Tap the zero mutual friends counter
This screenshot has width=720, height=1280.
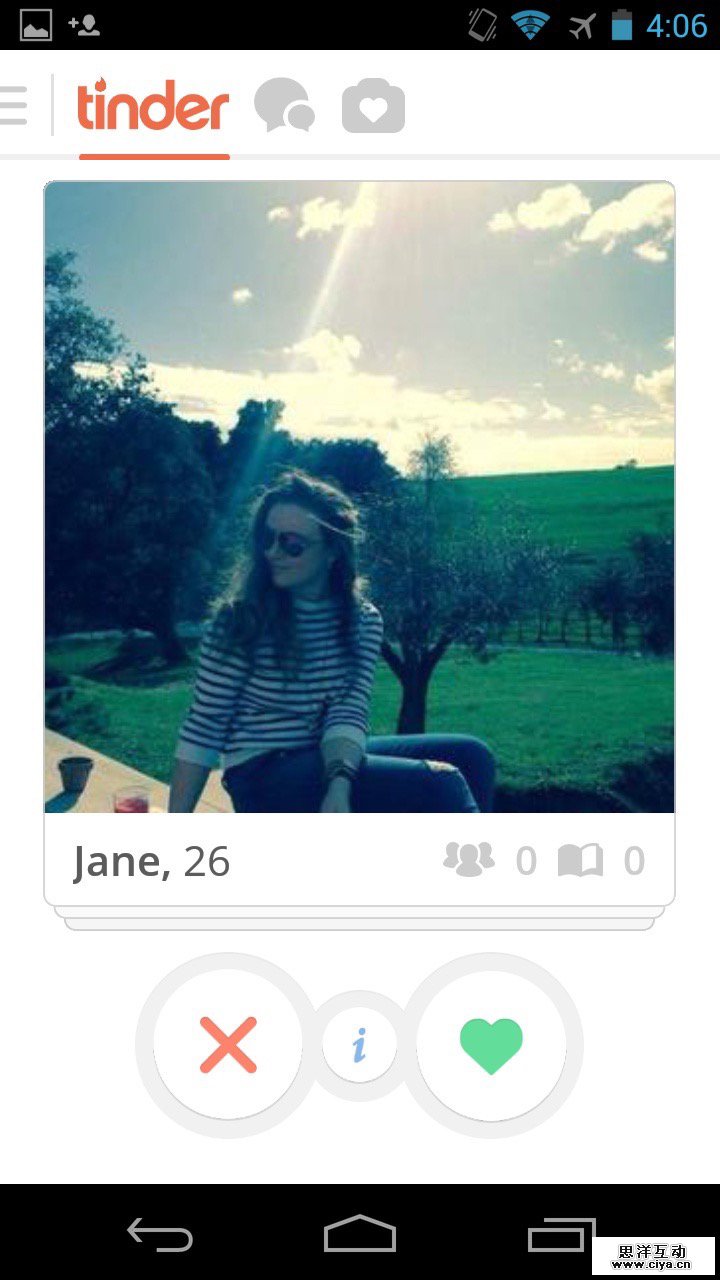point(527,859)
